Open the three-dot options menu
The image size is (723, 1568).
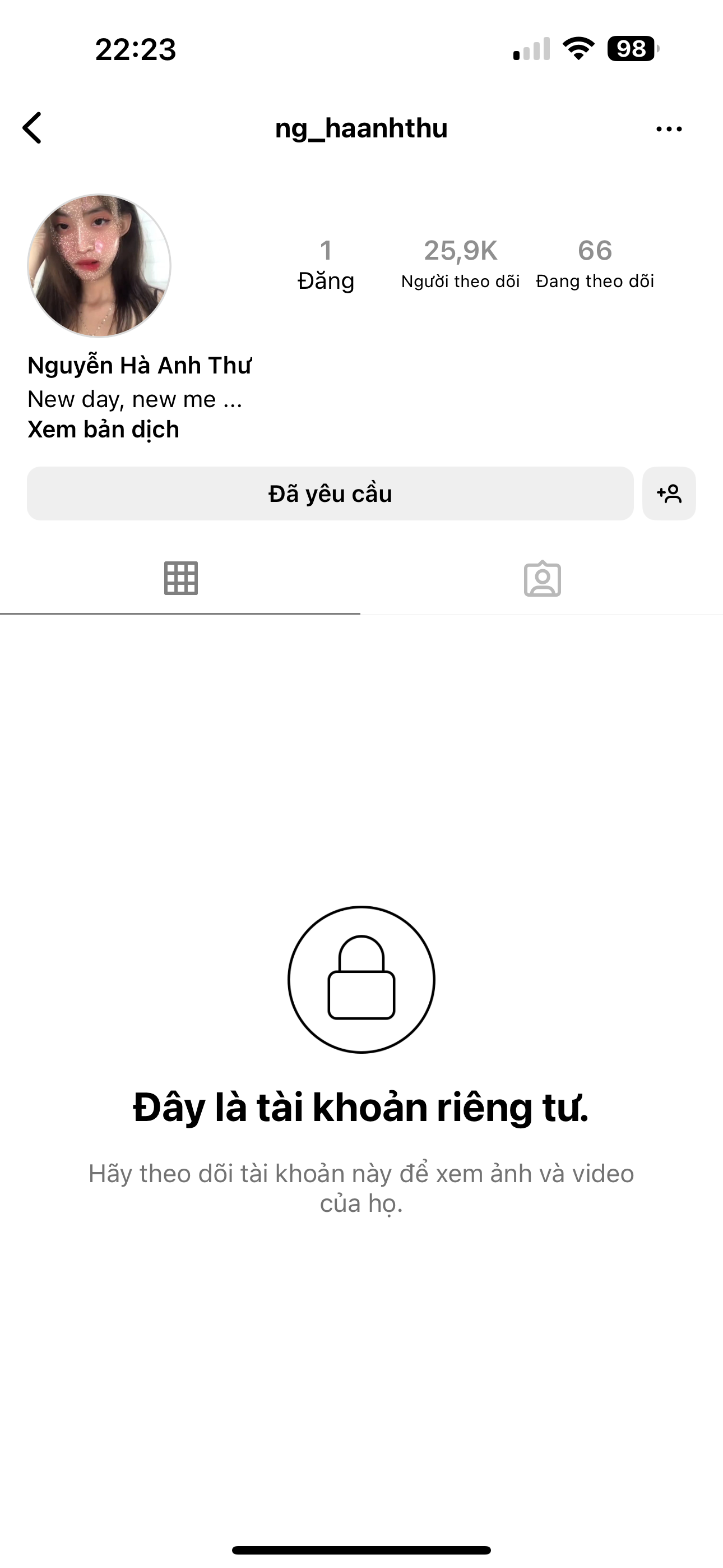point(669,129)
